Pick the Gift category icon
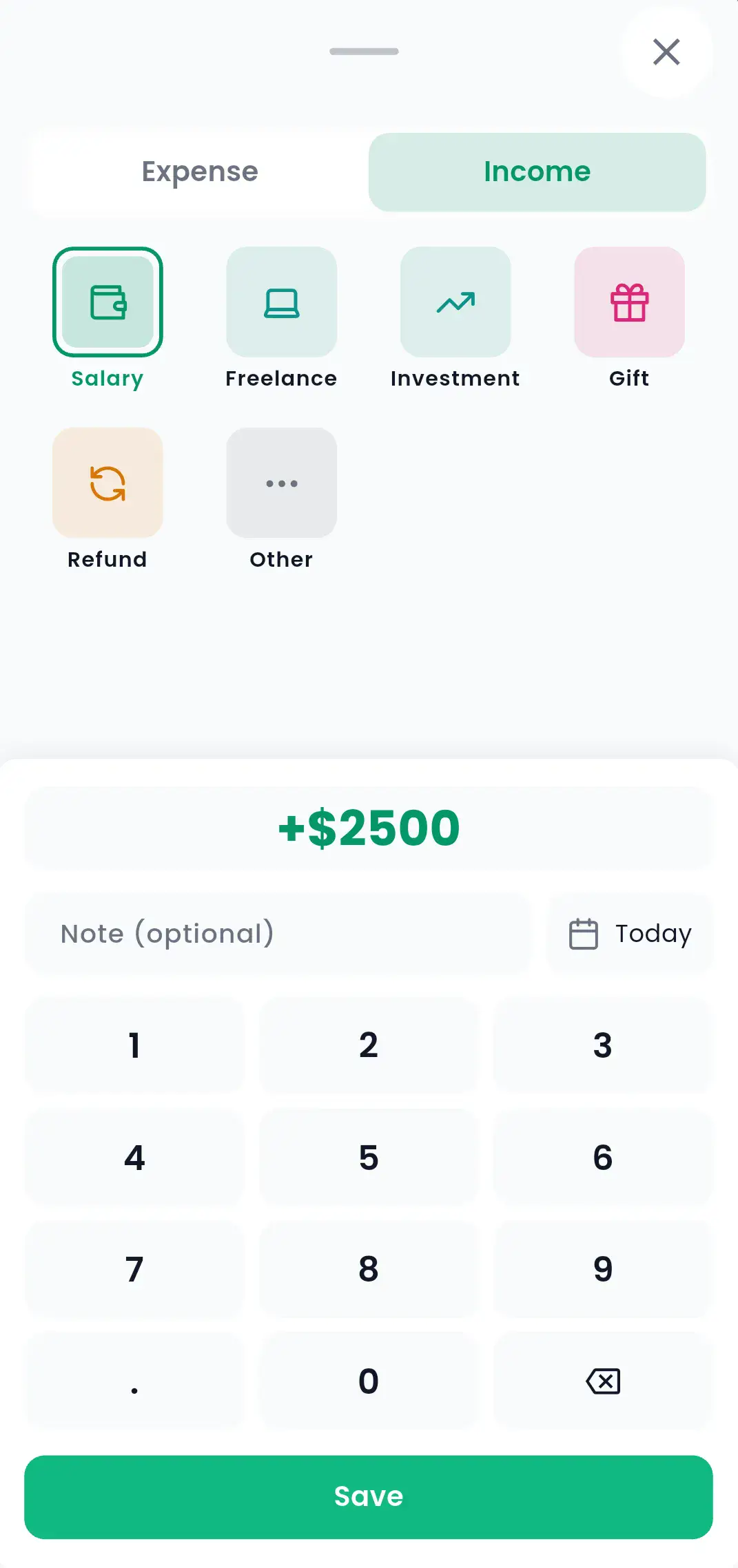 [x=629, y=303]
